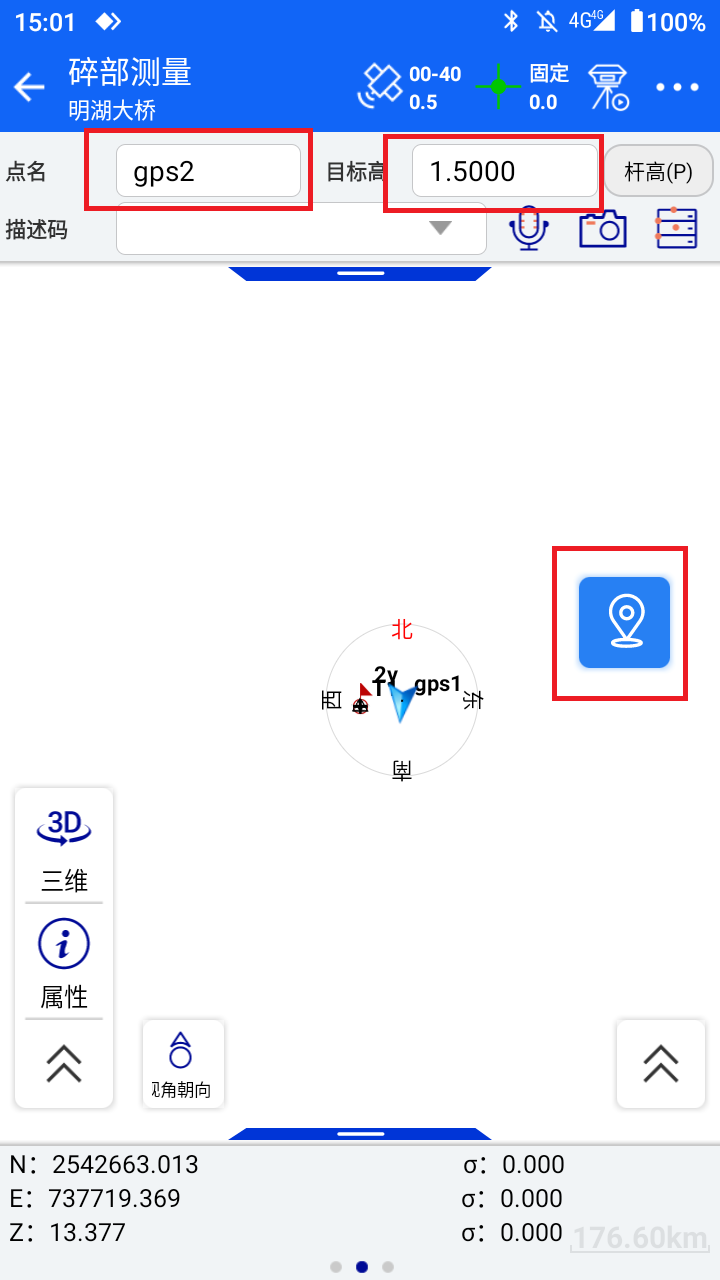The height and width of the screenshot is (1280, 720).
Task: Open the three-dot overflow menu
Action: [677, 88]
